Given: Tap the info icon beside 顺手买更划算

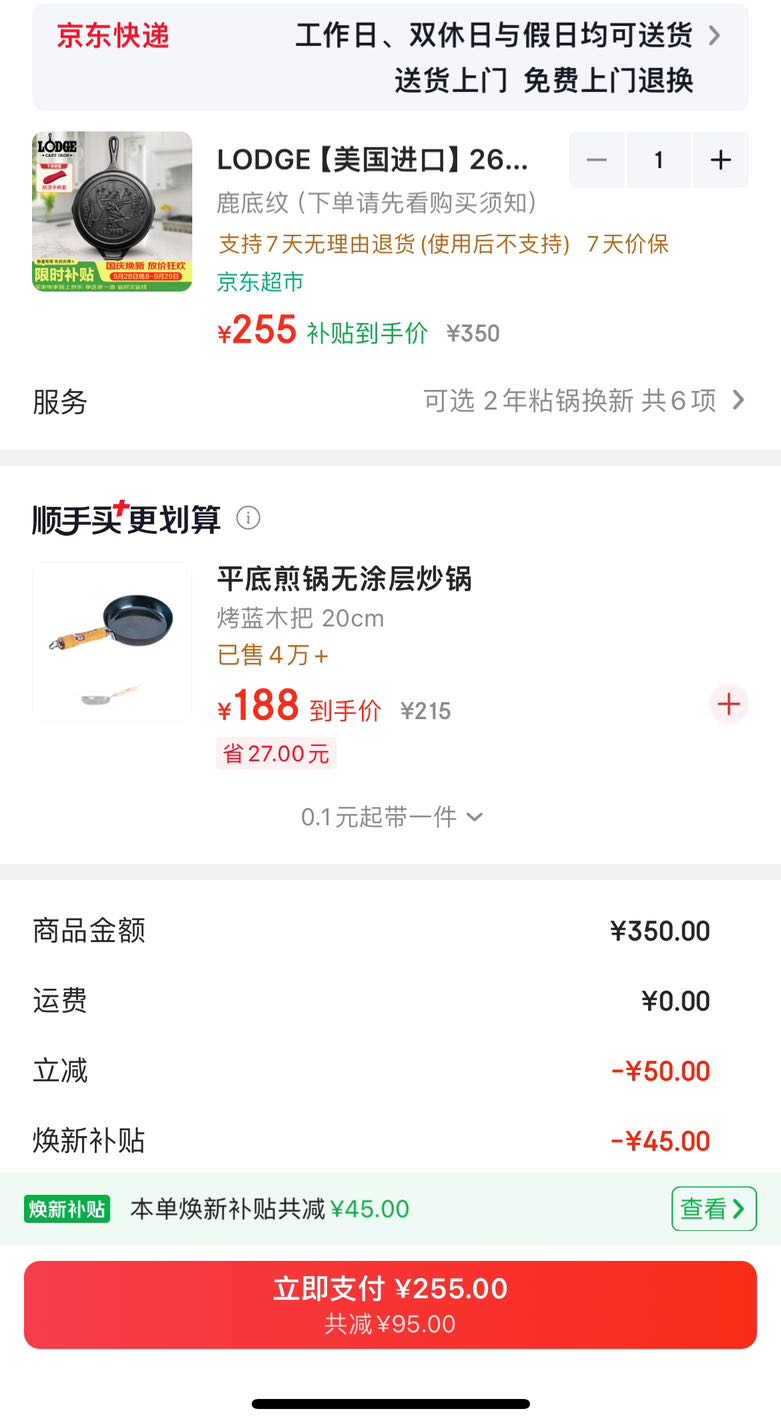Looking at the screenshot, I should point(248,518).
